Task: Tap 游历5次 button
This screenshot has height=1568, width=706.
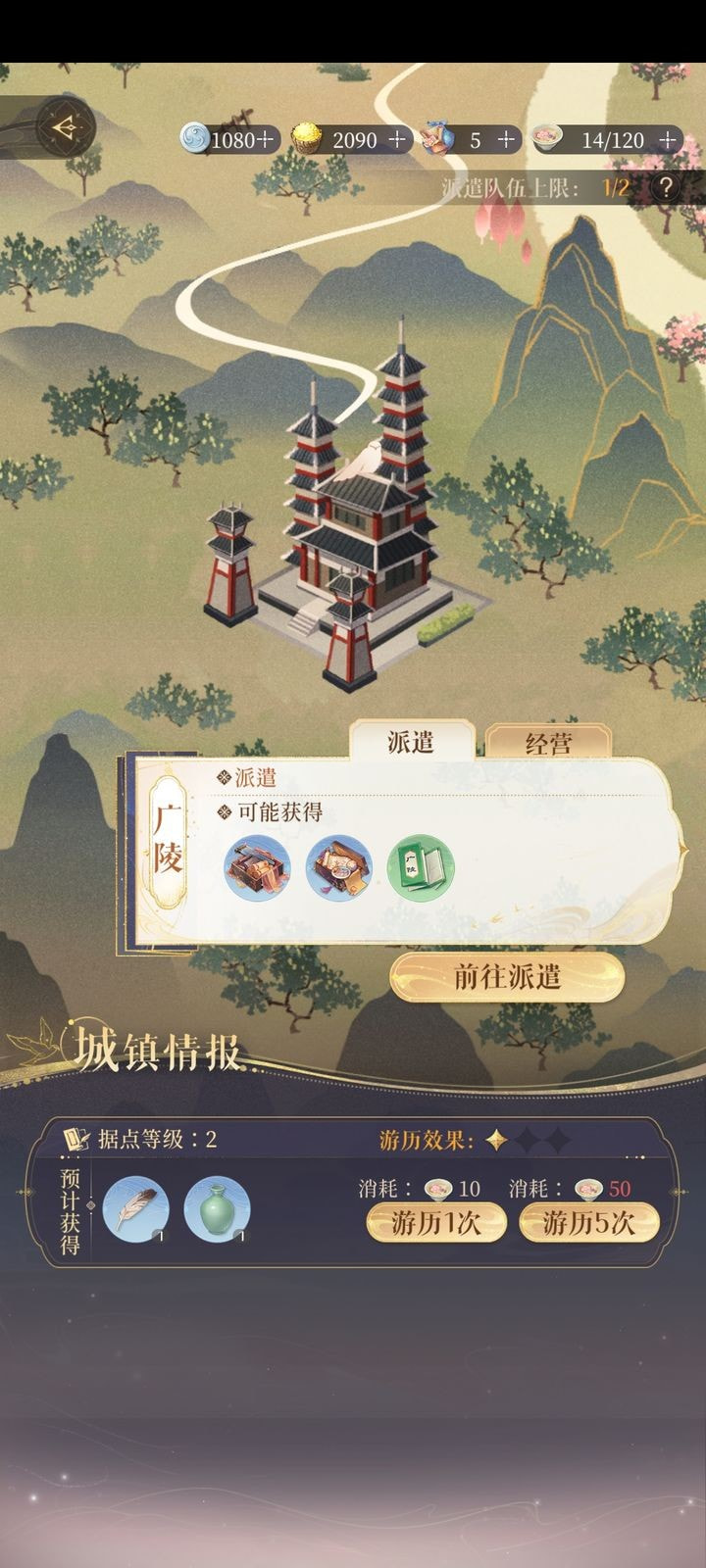Action: tap(588, 1222)
